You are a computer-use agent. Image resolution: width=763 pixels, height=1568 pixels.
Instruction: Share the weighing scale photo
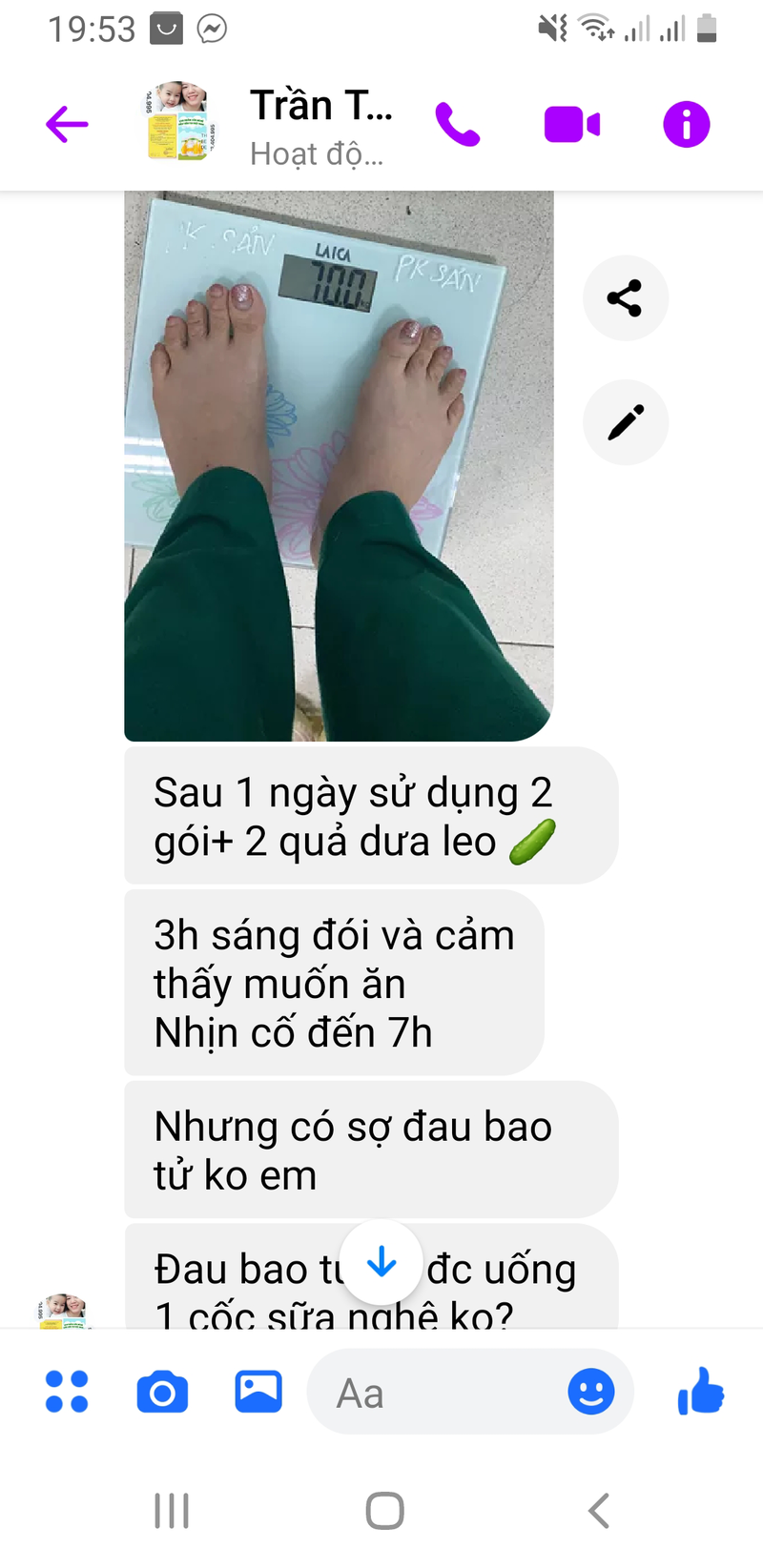pyautogui.click(x=625, y=298)
